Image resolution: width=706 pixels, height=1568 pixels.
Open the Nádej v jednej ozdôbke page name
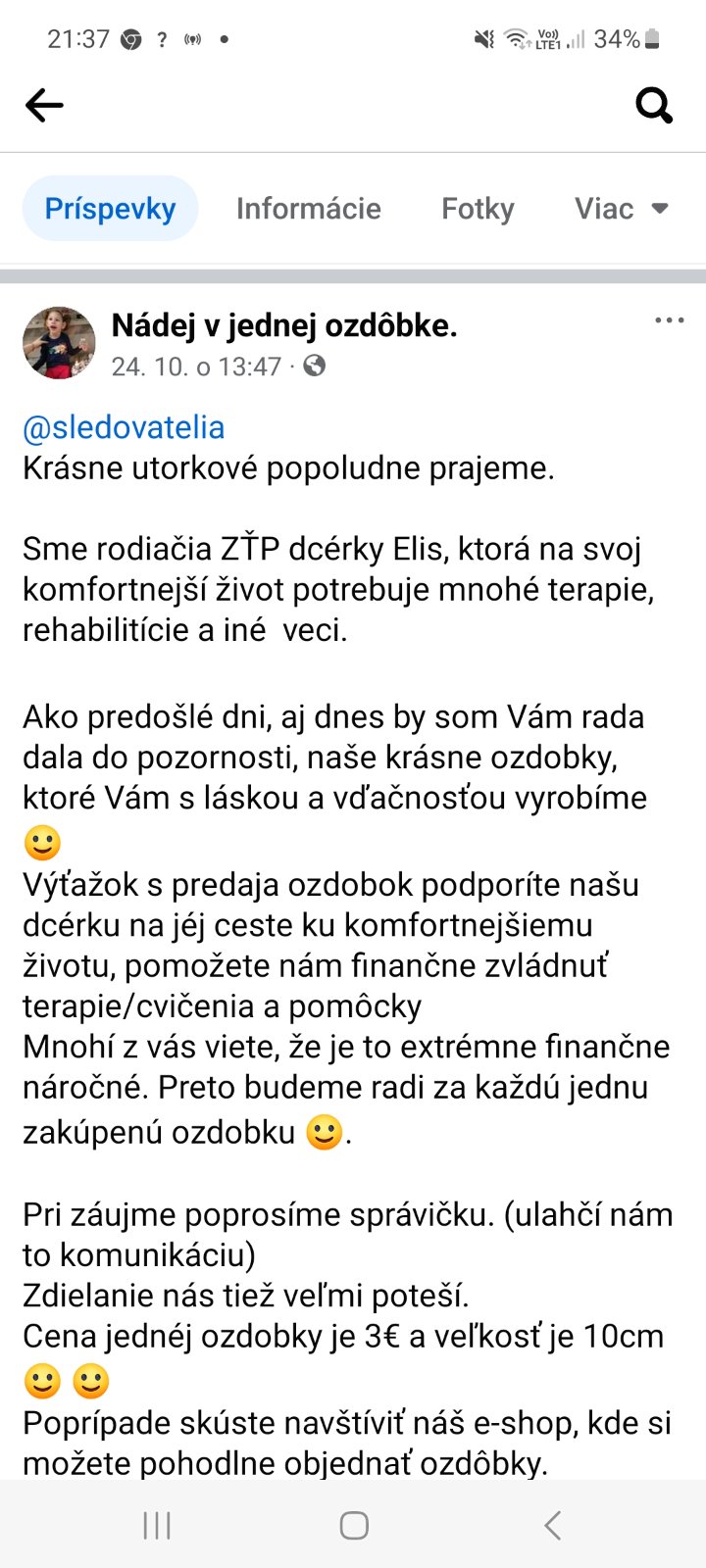point(284,325)
